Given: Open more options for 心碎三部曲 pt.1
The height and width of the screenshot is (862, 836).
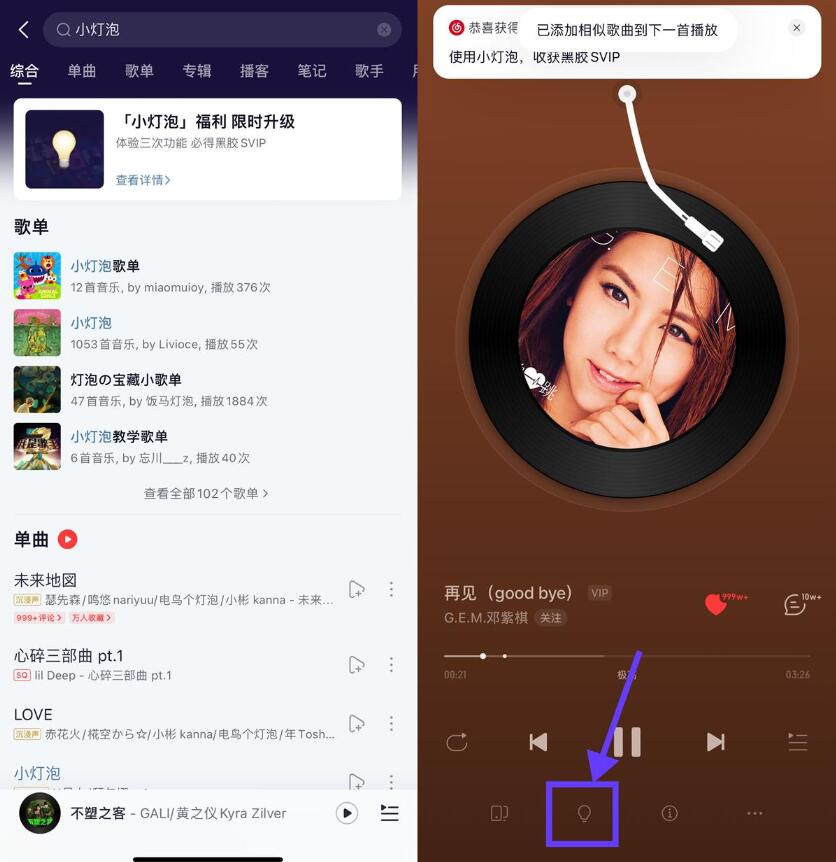Looking at the screenshot, I should tap(391, 664).
